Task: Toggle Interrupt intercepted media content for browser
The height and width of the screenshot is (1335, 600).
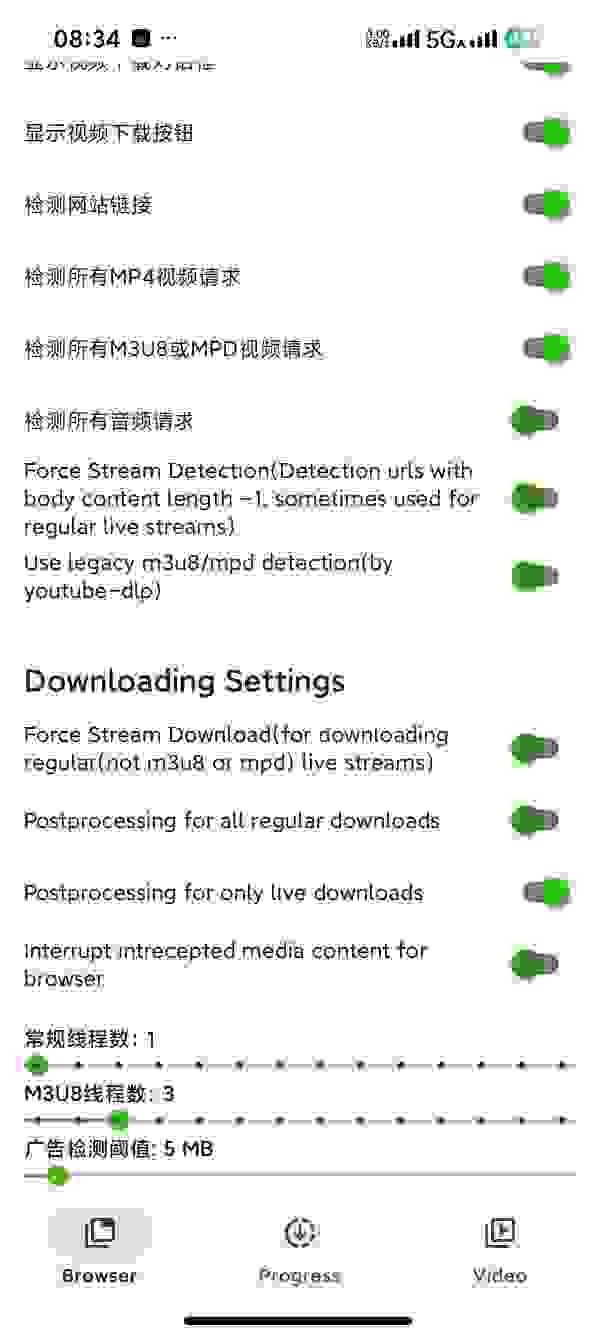Action: (x=535, y=964)
